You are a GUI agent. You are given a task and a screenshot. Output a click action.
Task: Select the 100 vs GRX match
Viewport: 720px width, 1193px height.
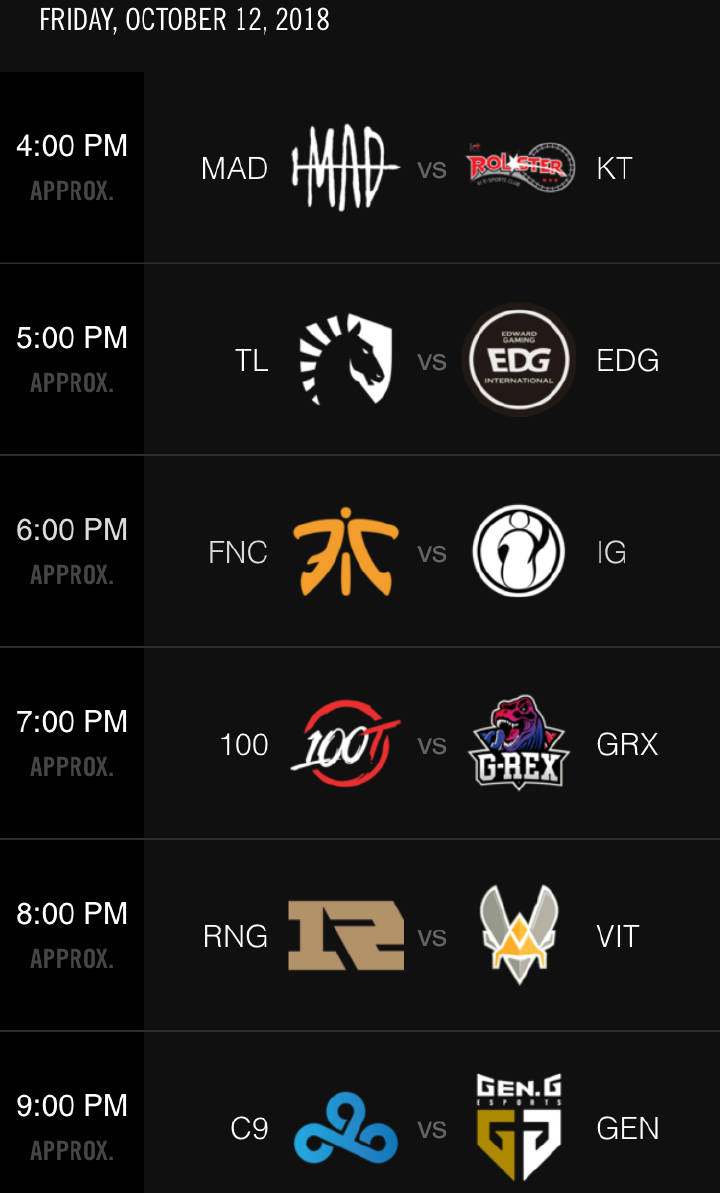[431, 744]
